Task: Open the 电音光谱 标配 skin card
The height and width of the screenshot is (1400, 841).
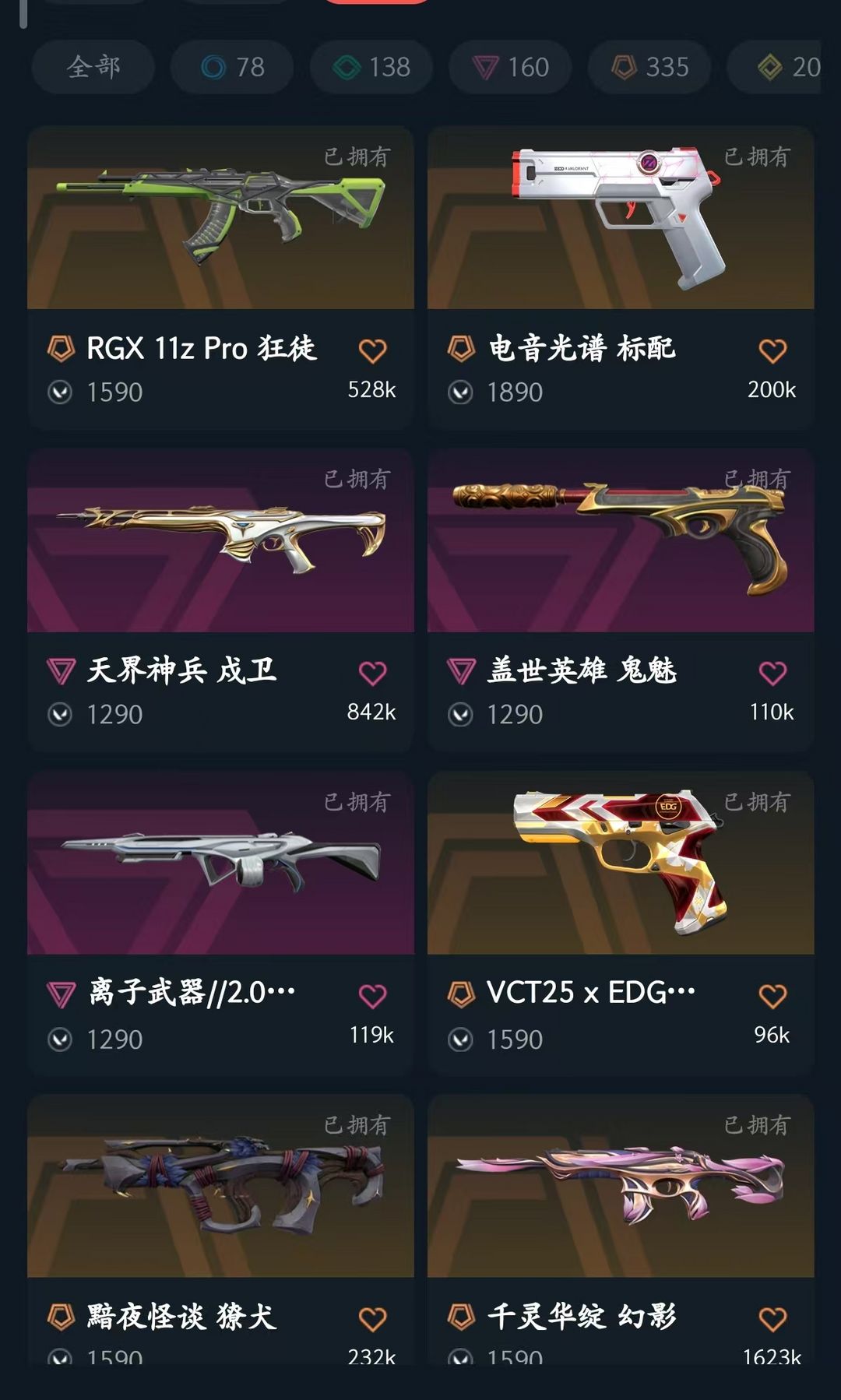Action: 621,218
